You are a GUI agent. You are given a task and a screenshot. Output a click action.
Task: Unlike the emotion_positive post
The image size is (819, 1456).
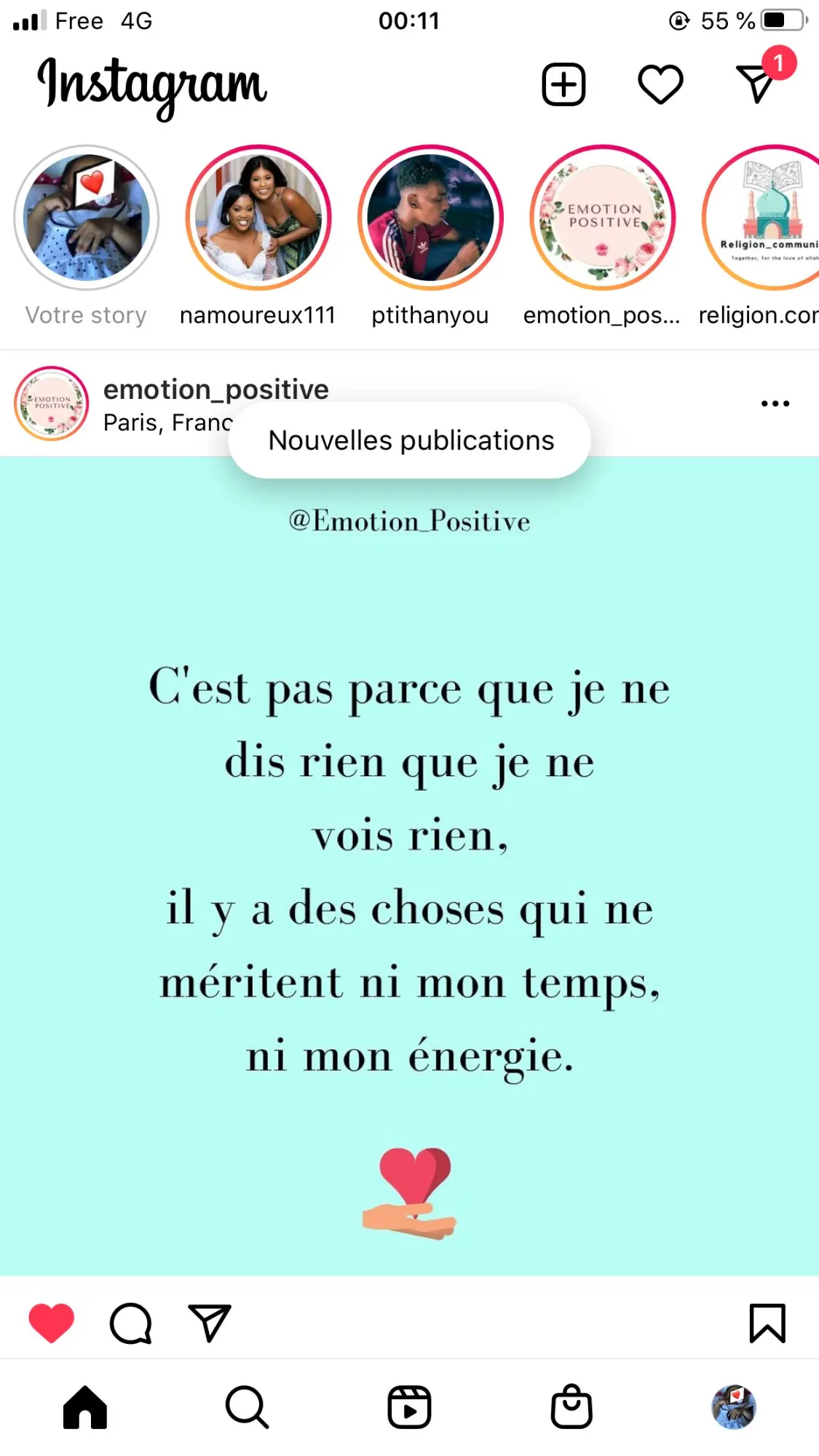click(51, 1322)
